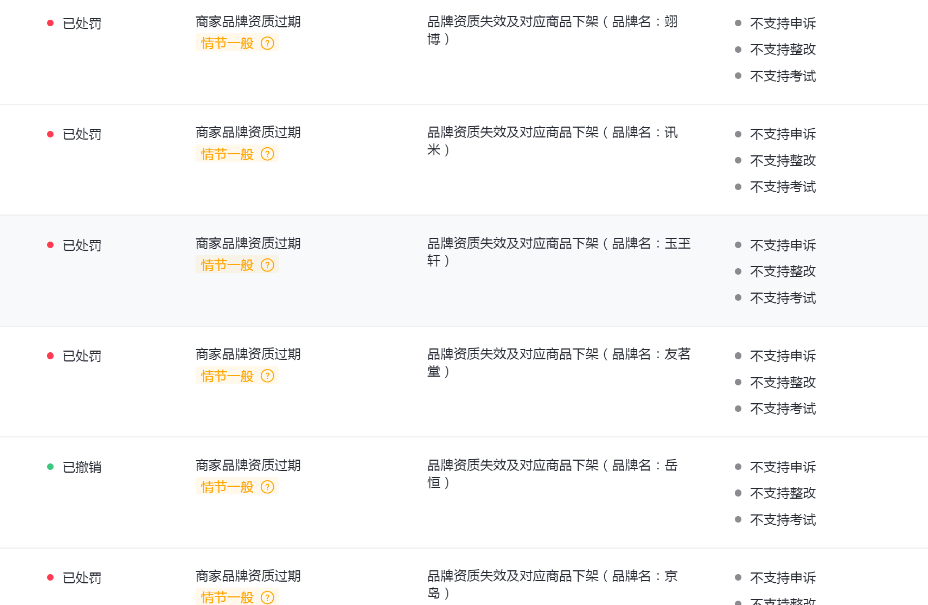This screenshot has width=928, height=605.
Task: Tap the help icon in the 京岛 row
Action: (267, 597)
